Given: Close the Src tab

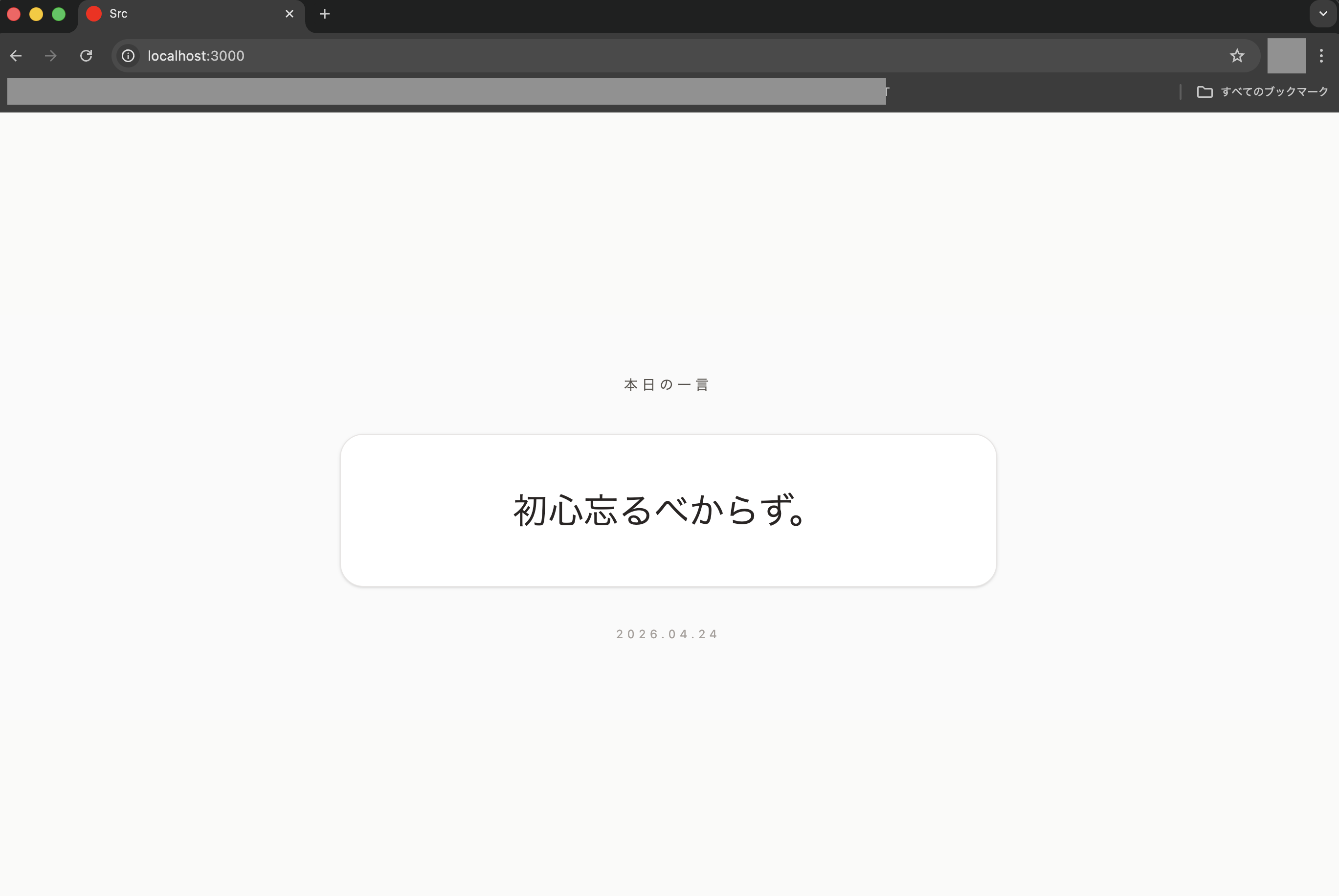Looking at the screenshot, I should [x=290, y=14].
